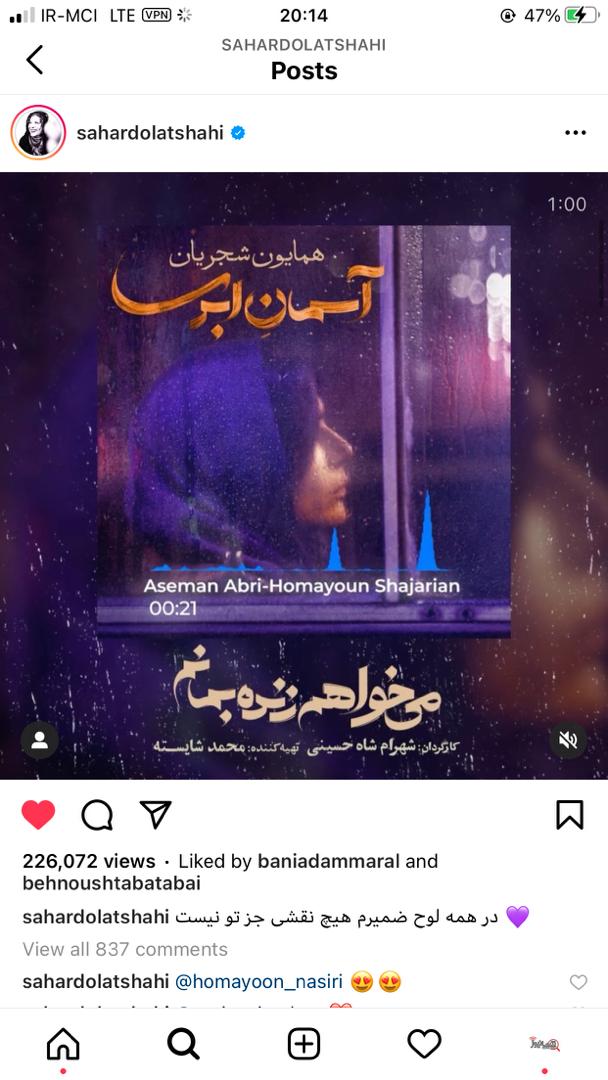Go back with the top-left arrow
This screenshot has height=1080, width=608.
35,60
